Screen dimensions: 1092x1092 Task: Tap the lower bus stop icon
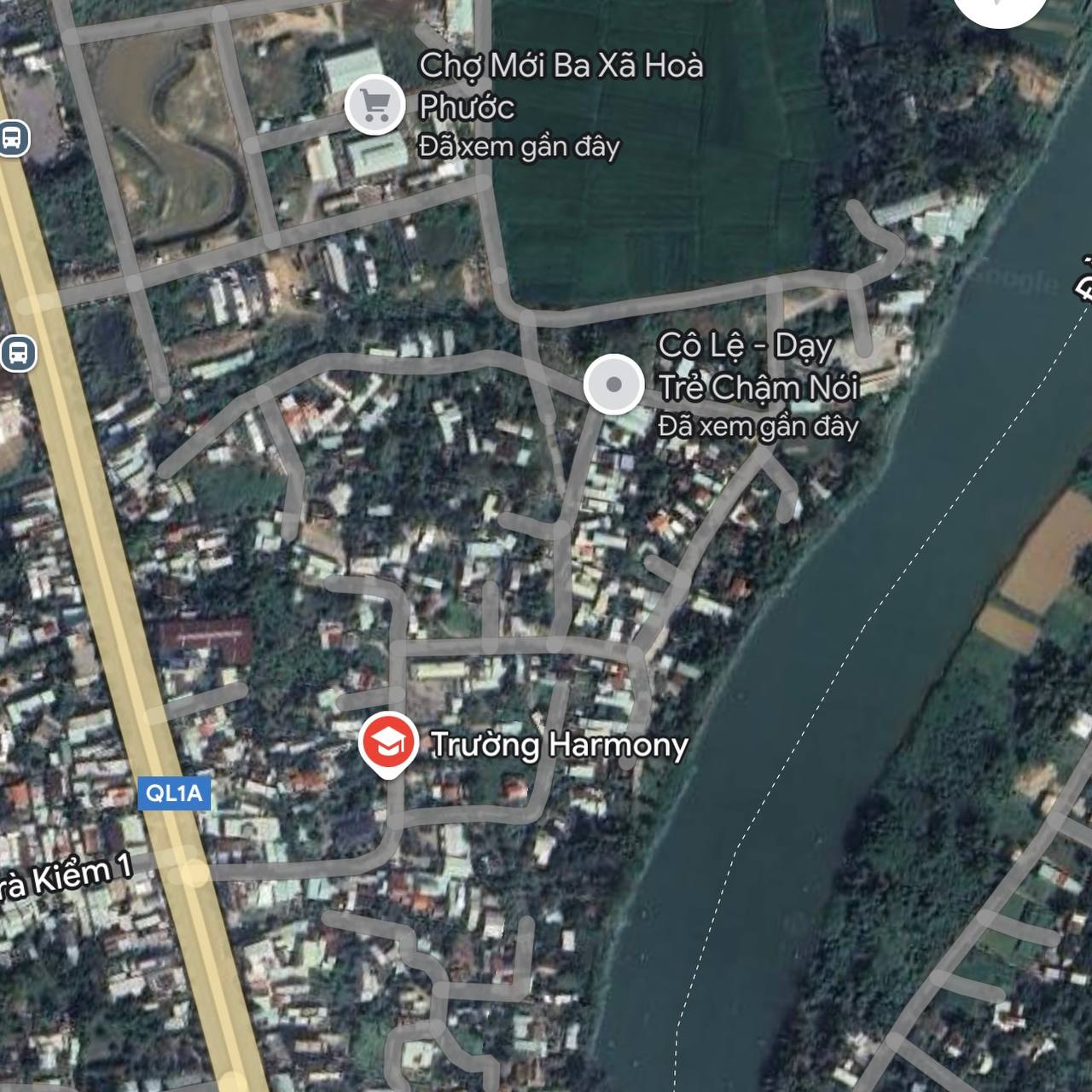(18, 352)
